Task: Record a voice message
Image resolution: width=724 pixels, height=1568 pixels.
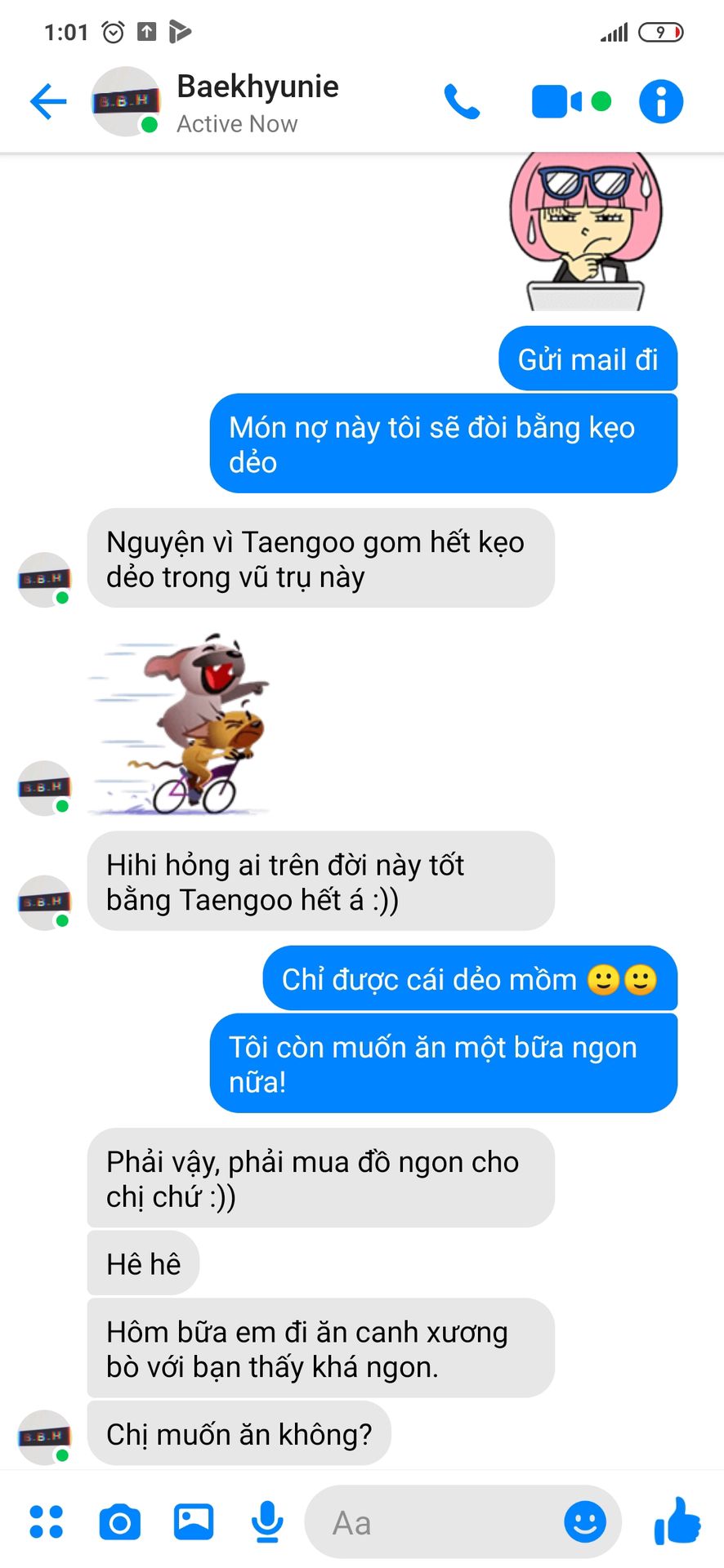Action: click(x=267, y=1522)
